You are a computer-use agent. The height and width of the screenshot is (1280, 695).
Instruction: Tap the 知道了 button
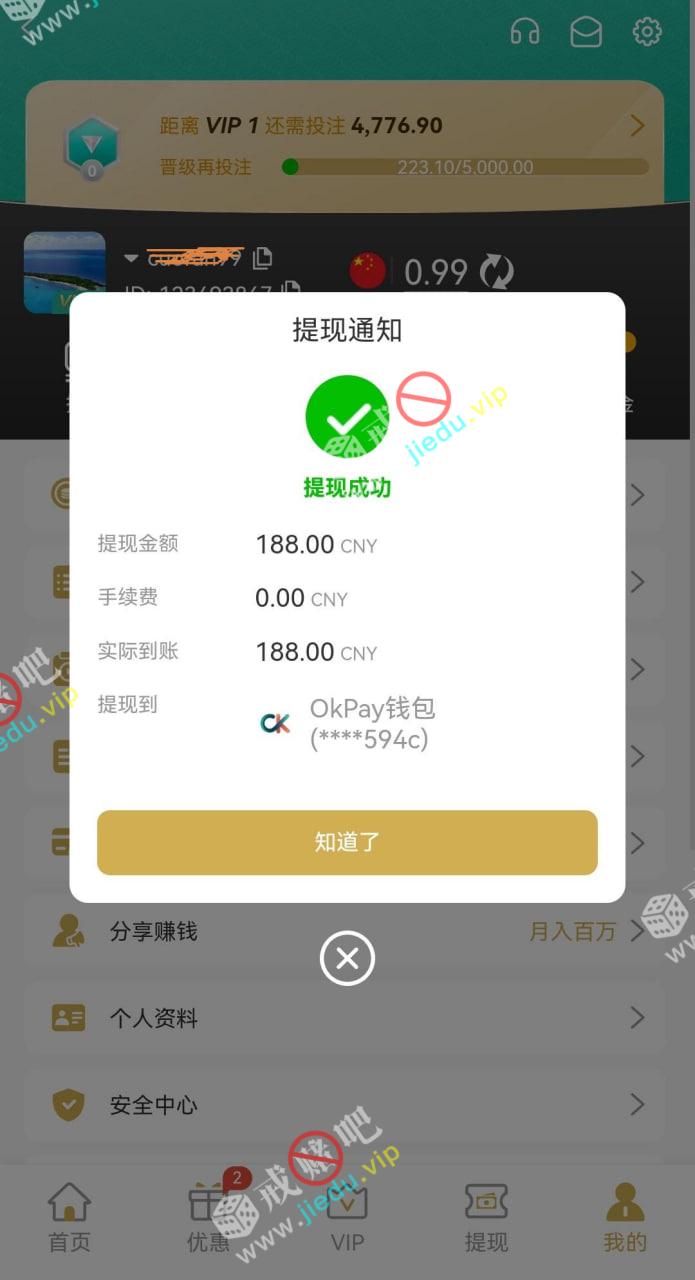(347, 842)
